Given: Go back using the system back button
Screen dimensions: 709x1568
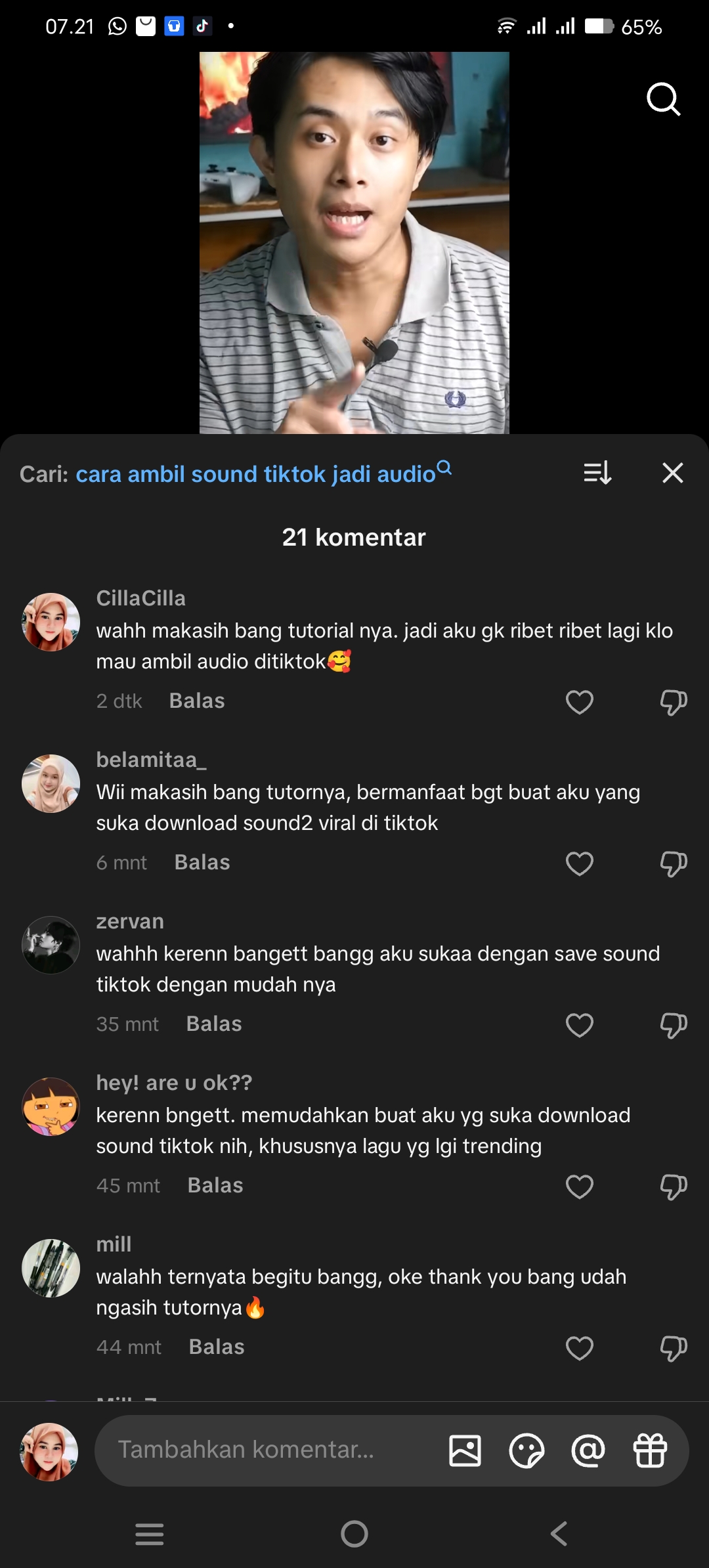Looking at the screenshot, I should pyautogui.click(x=559, y=1534).
